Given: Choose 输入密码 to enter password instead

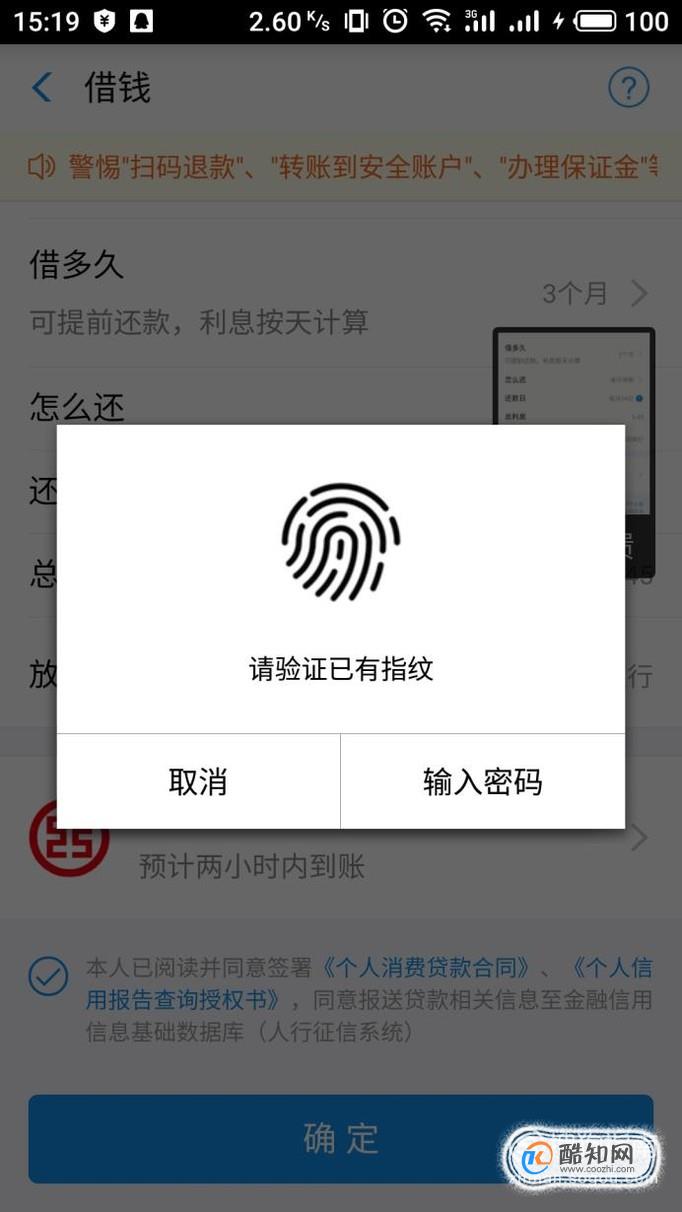Looking at the screenshot, I should [483, 781].
